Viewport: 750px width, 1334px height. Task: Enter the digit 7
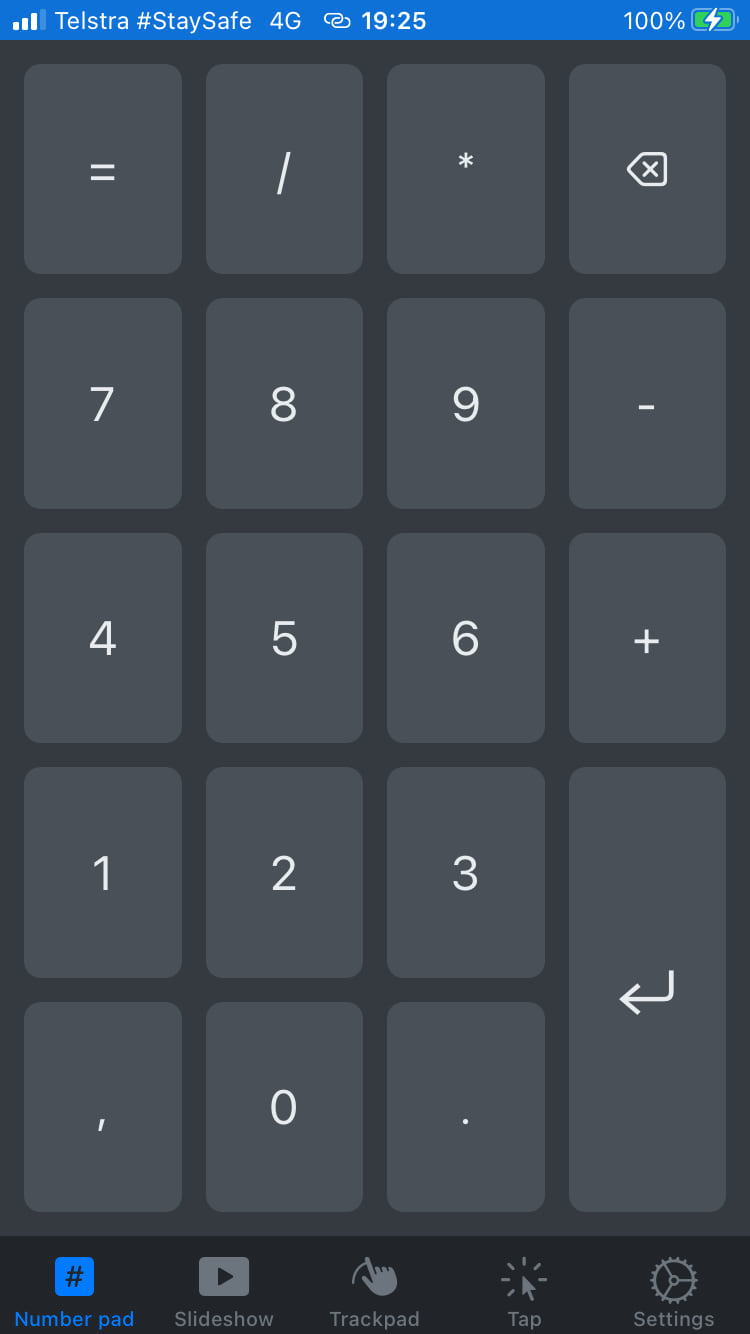click(103, 403)
